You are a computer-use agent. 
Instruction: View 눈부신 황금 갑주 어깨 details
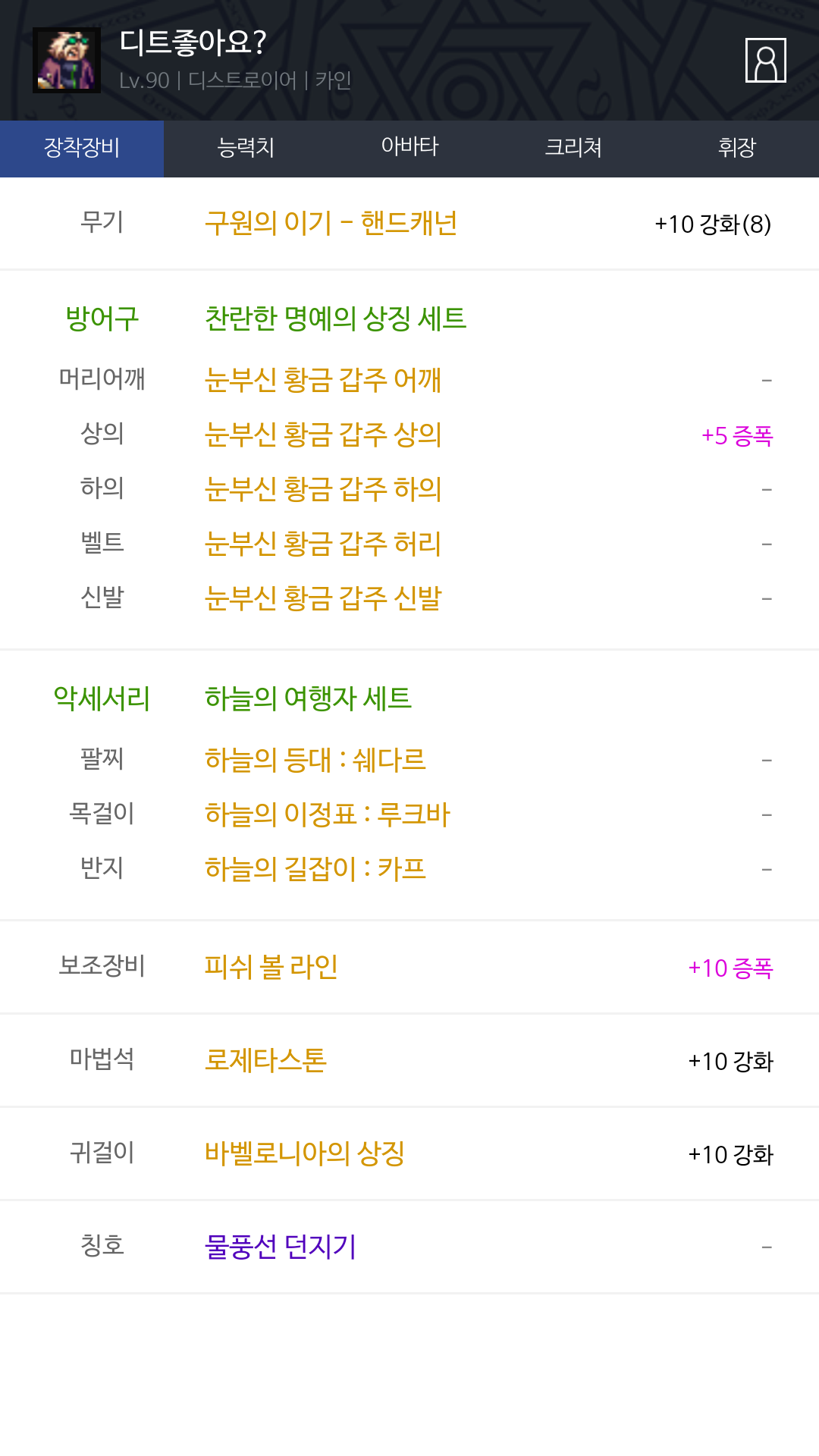323,380
